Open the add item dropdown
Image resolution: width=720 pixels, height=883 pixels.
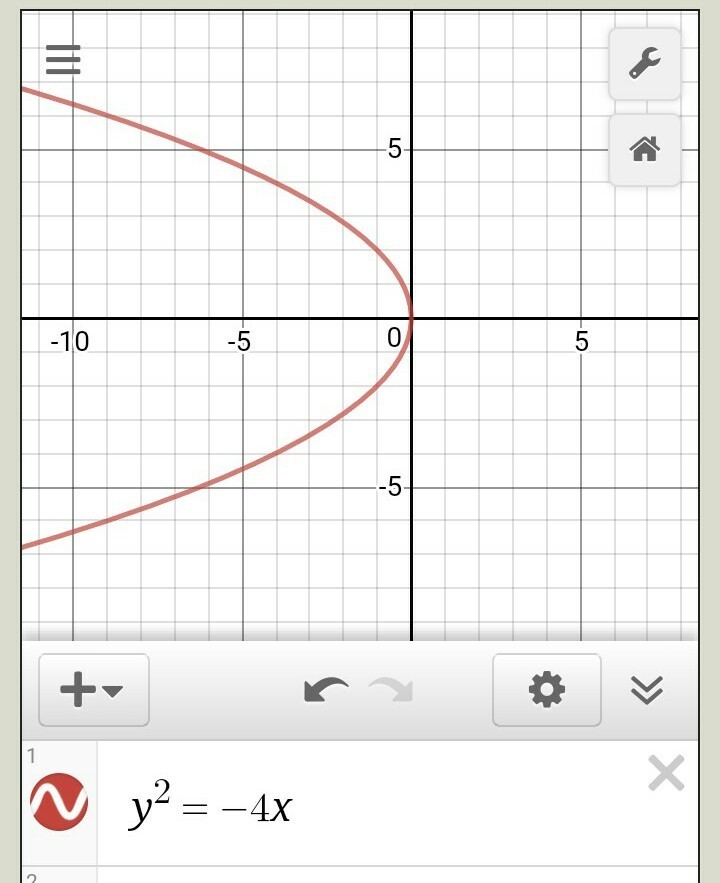pos(93,690)
